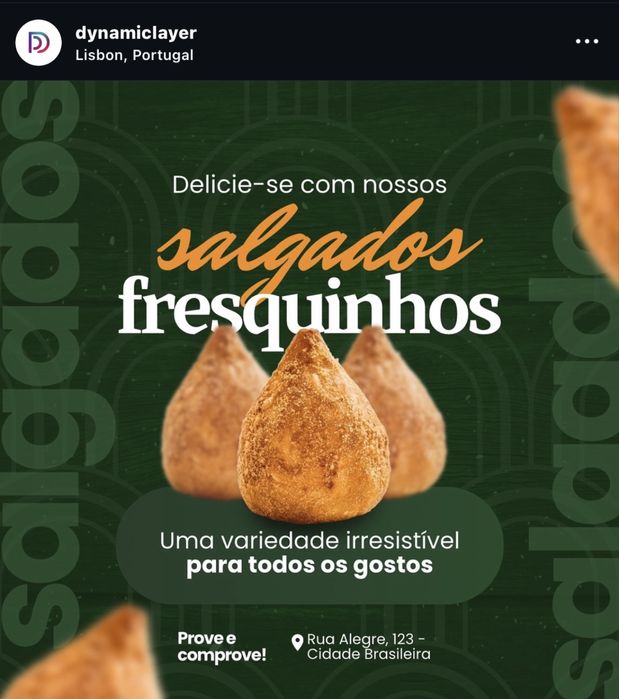Open the dynamiclayer profile picture

tap(38, 42)
